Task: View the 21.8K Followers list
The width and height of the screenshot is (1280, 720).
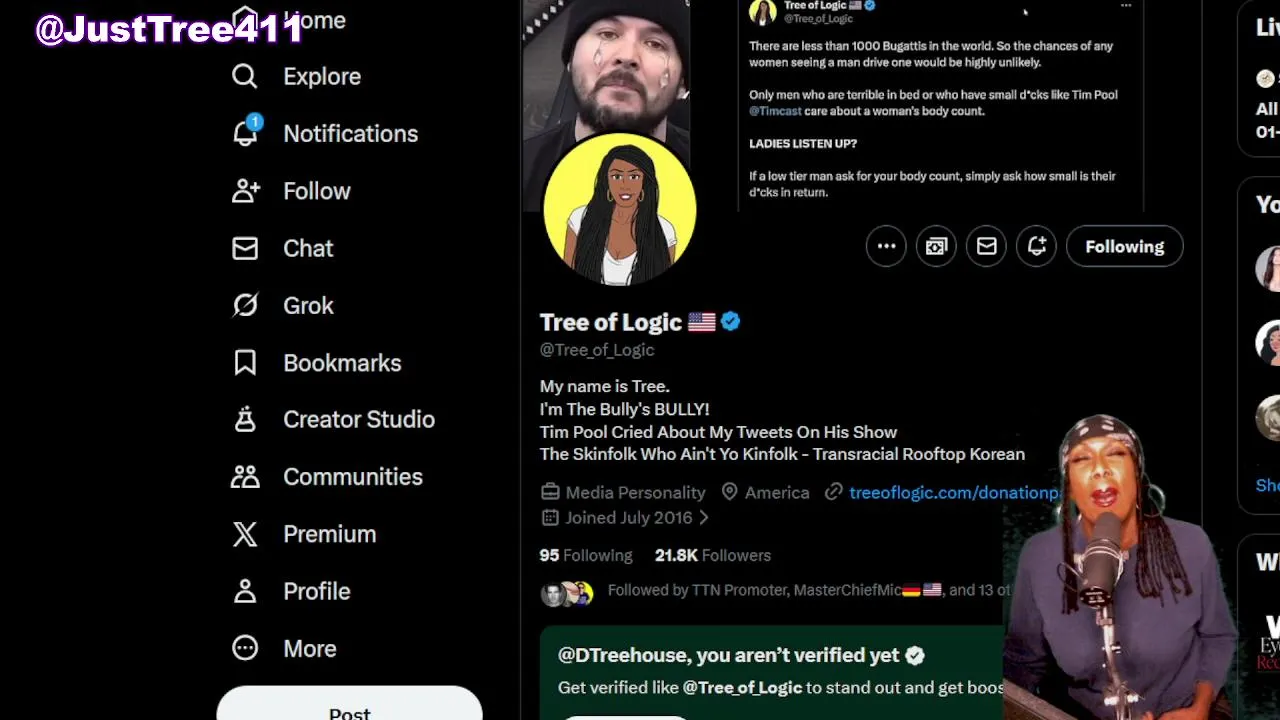Action: pyautogui.click(x=712, y=556)
